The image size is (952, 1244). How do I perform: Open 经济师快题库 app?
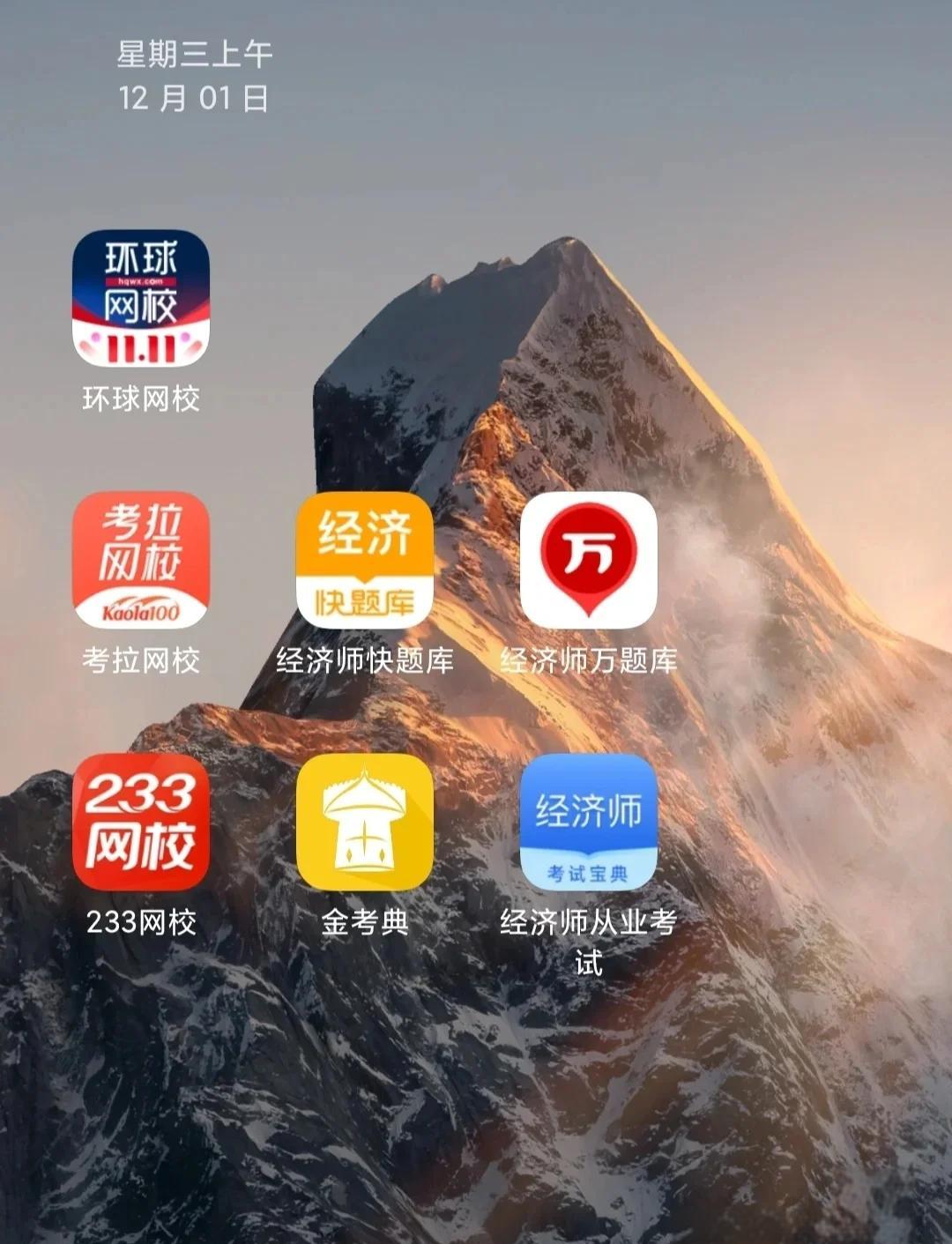click(x=364, y=560)
